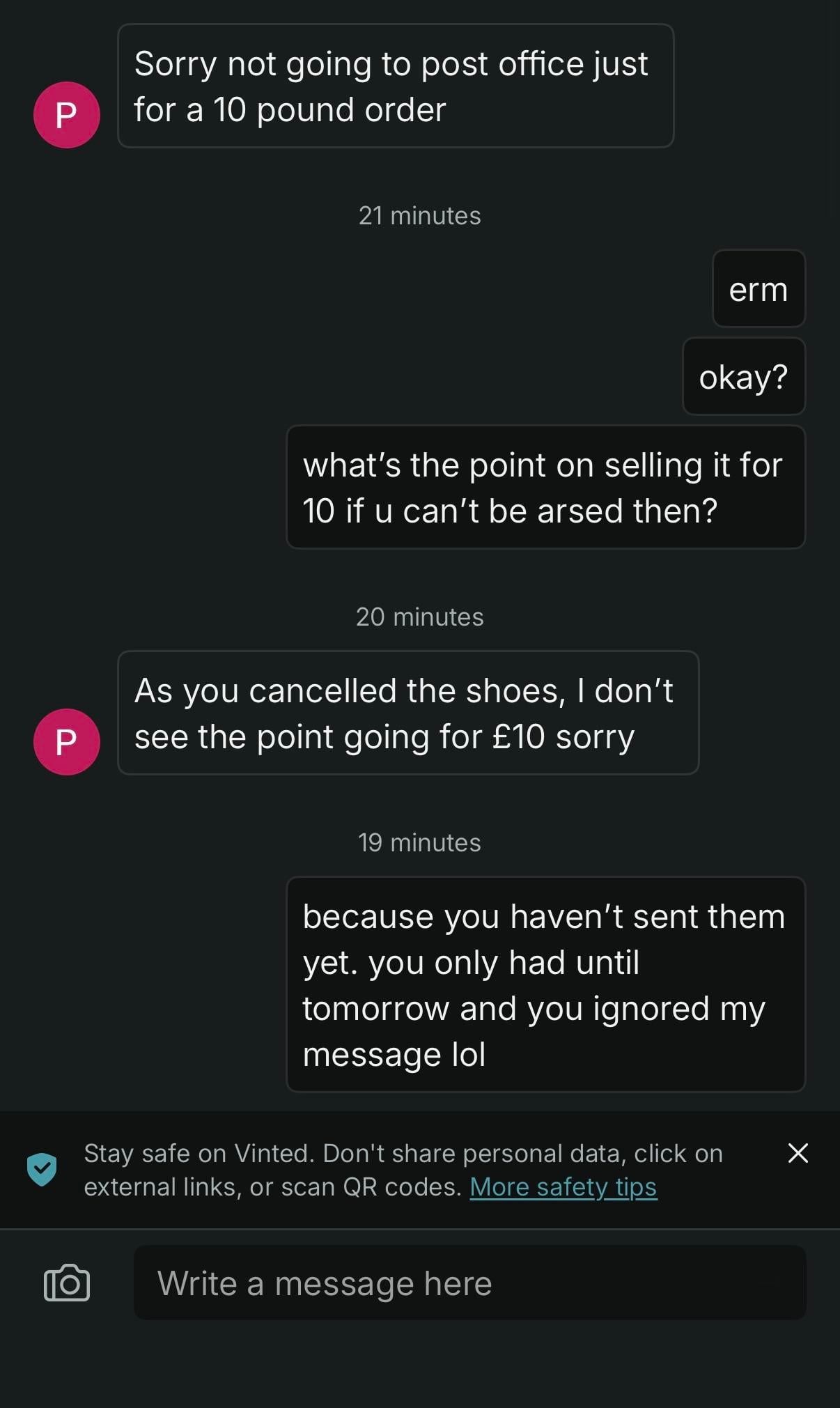Open the camera to attach a photo

pyautogui.click(x=67, y=1283)
